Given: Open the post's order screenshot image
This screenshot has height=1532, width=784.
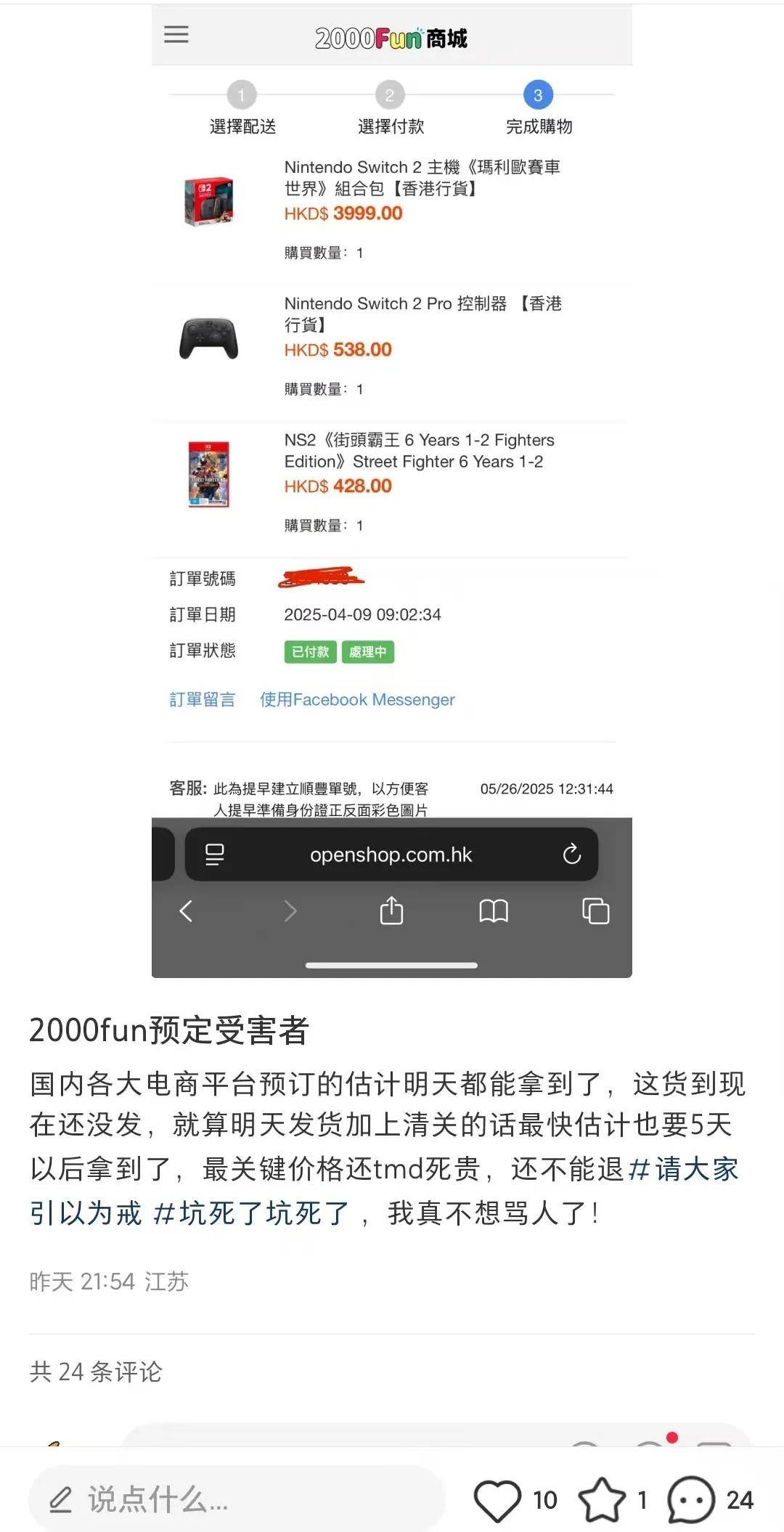Looking at the screenshot, I should (392, 490).
